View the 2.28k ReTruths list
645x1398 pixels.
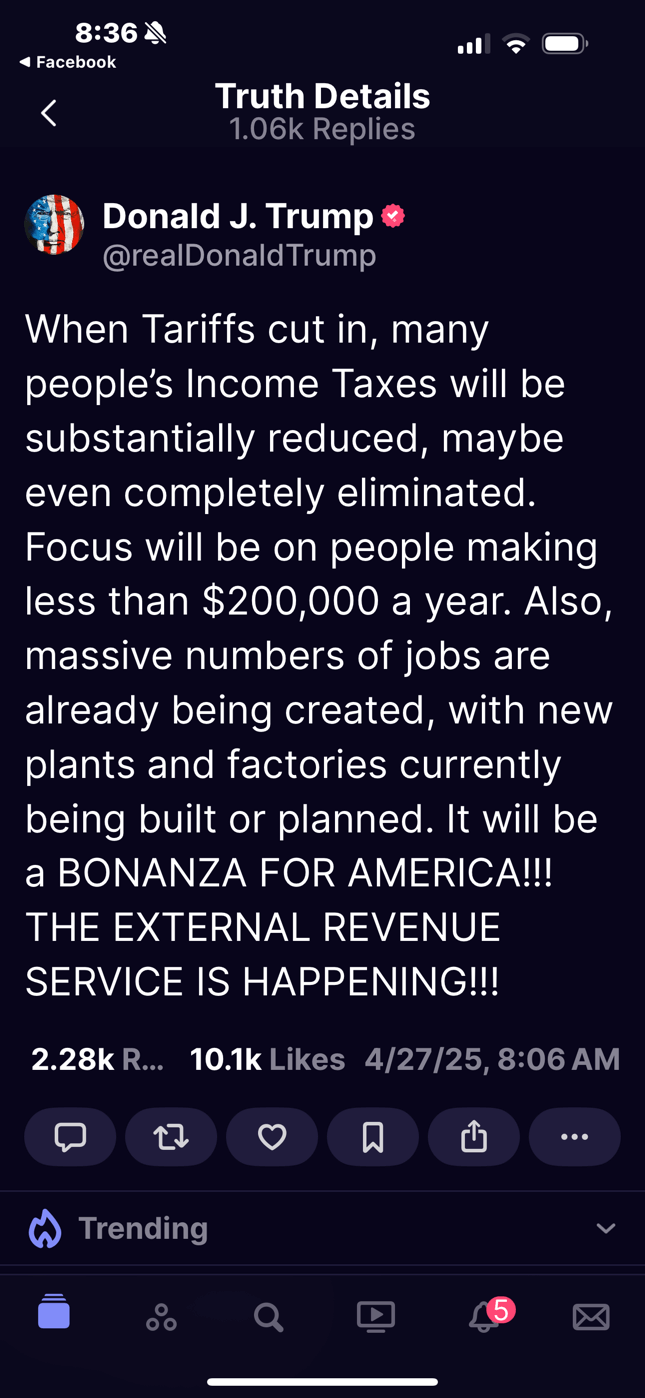pyautogui.click(x=97, y=1060)
